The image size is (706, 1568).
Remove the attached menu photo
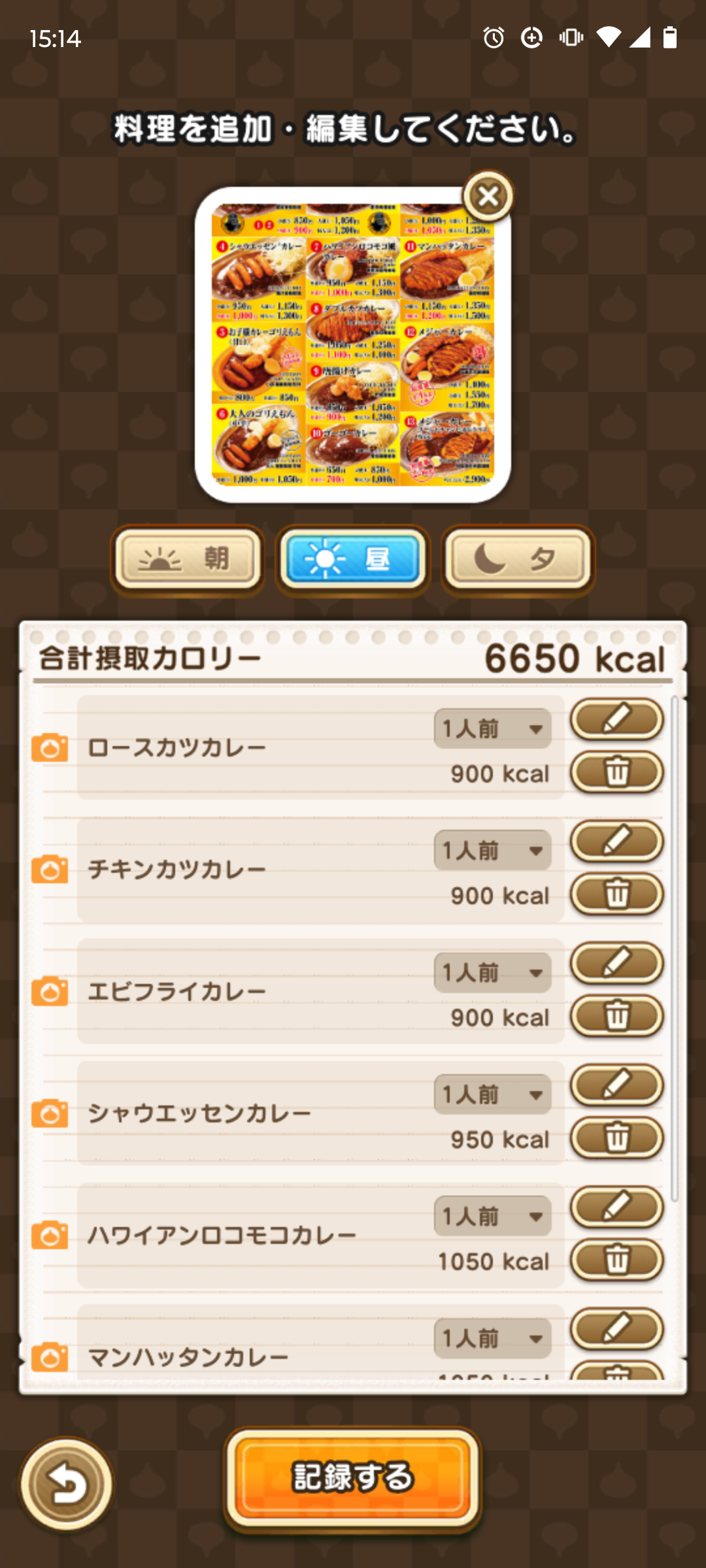(488, 196)
